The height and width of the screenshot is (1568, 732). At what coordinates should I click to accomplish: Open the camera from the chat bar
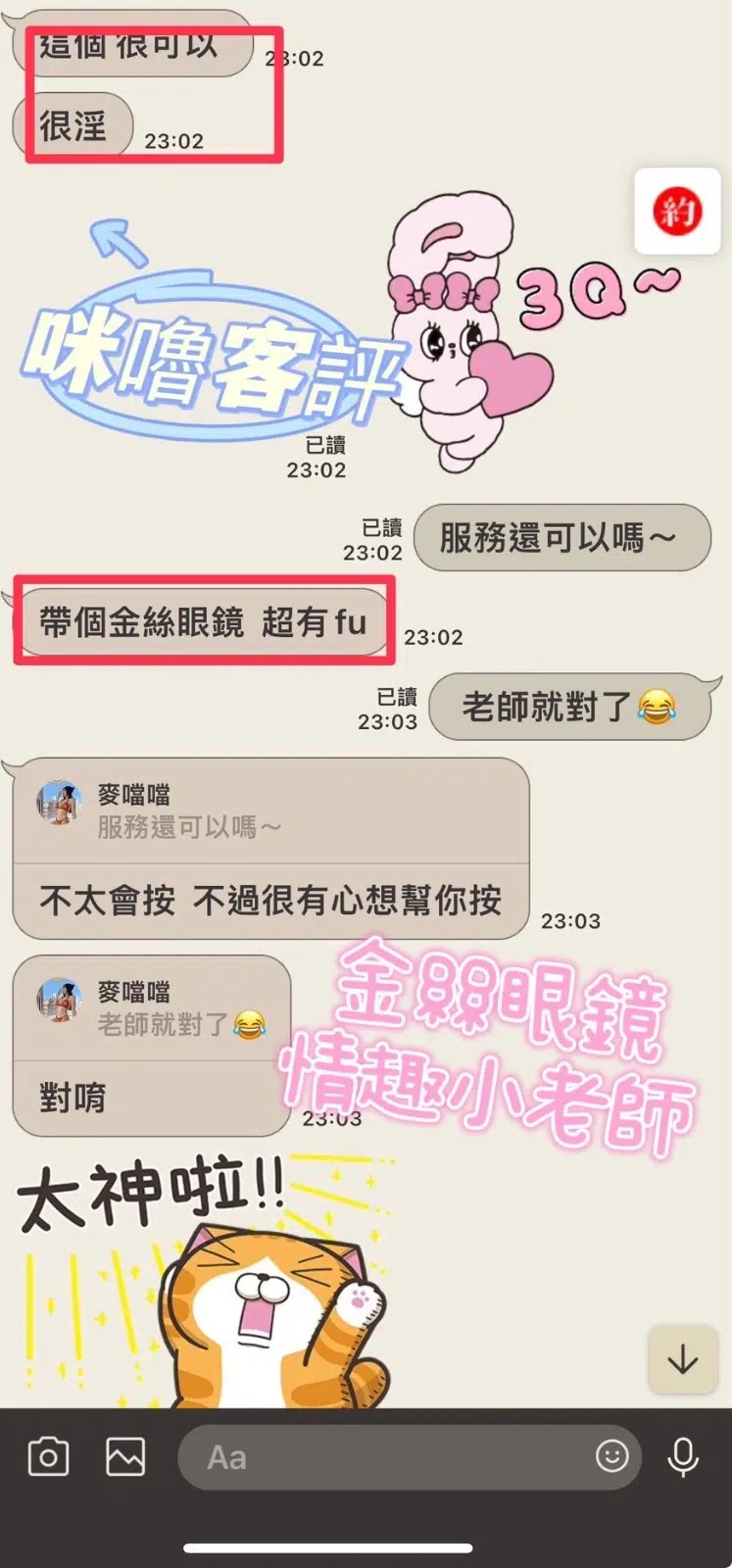(x=48, y=1457)
